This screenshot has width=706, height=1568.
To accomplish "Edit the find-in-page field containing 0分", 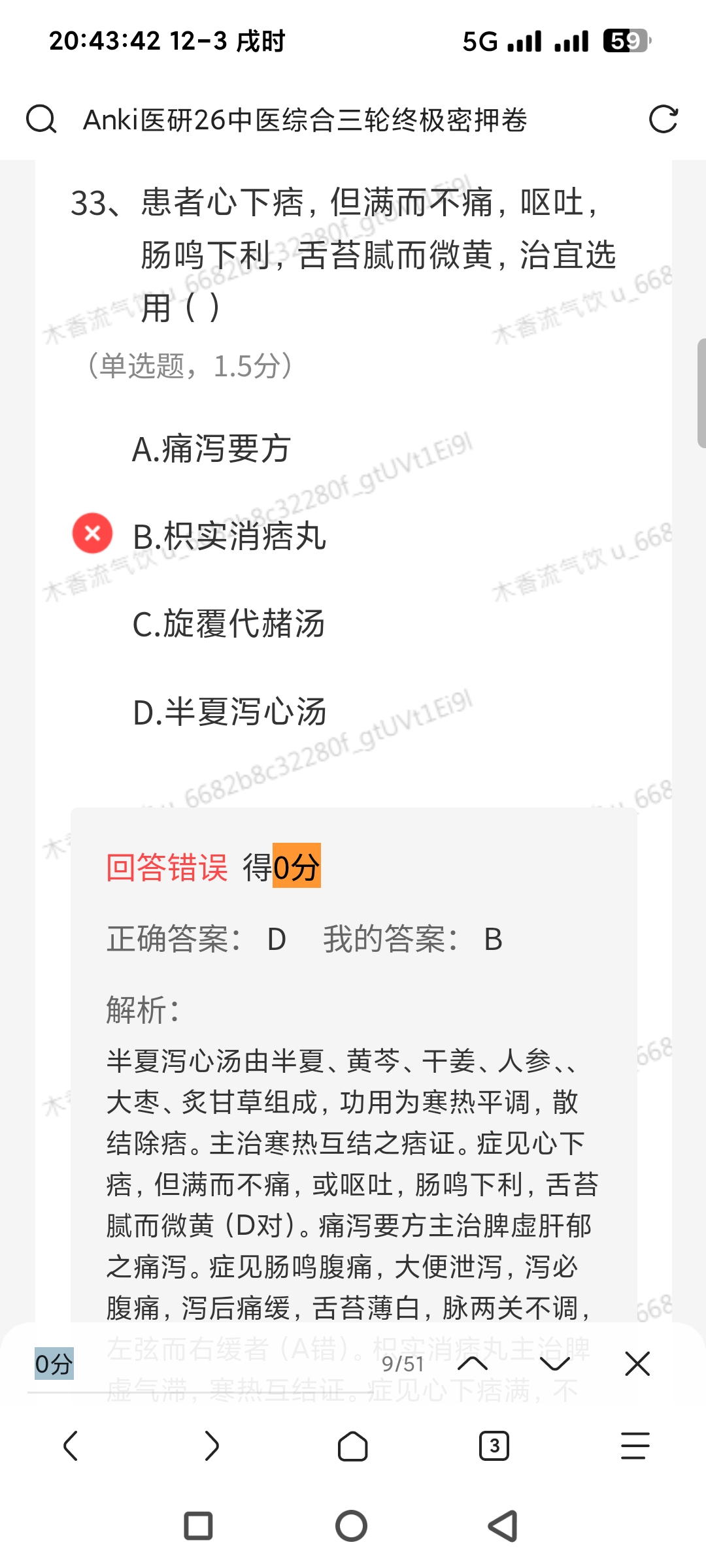I will (x=196, y=1364).
